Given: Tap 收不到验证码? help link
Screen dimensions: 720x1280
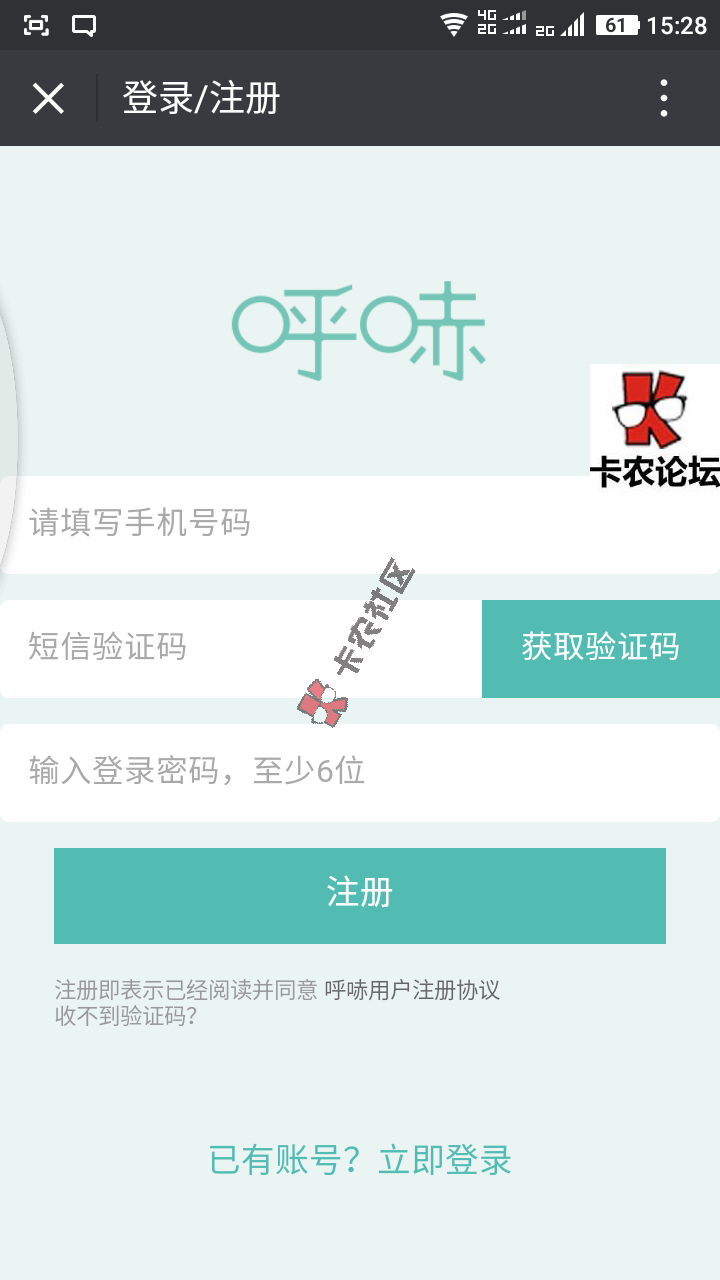Looking at the screenshot, I should [x=126, y=1016].
